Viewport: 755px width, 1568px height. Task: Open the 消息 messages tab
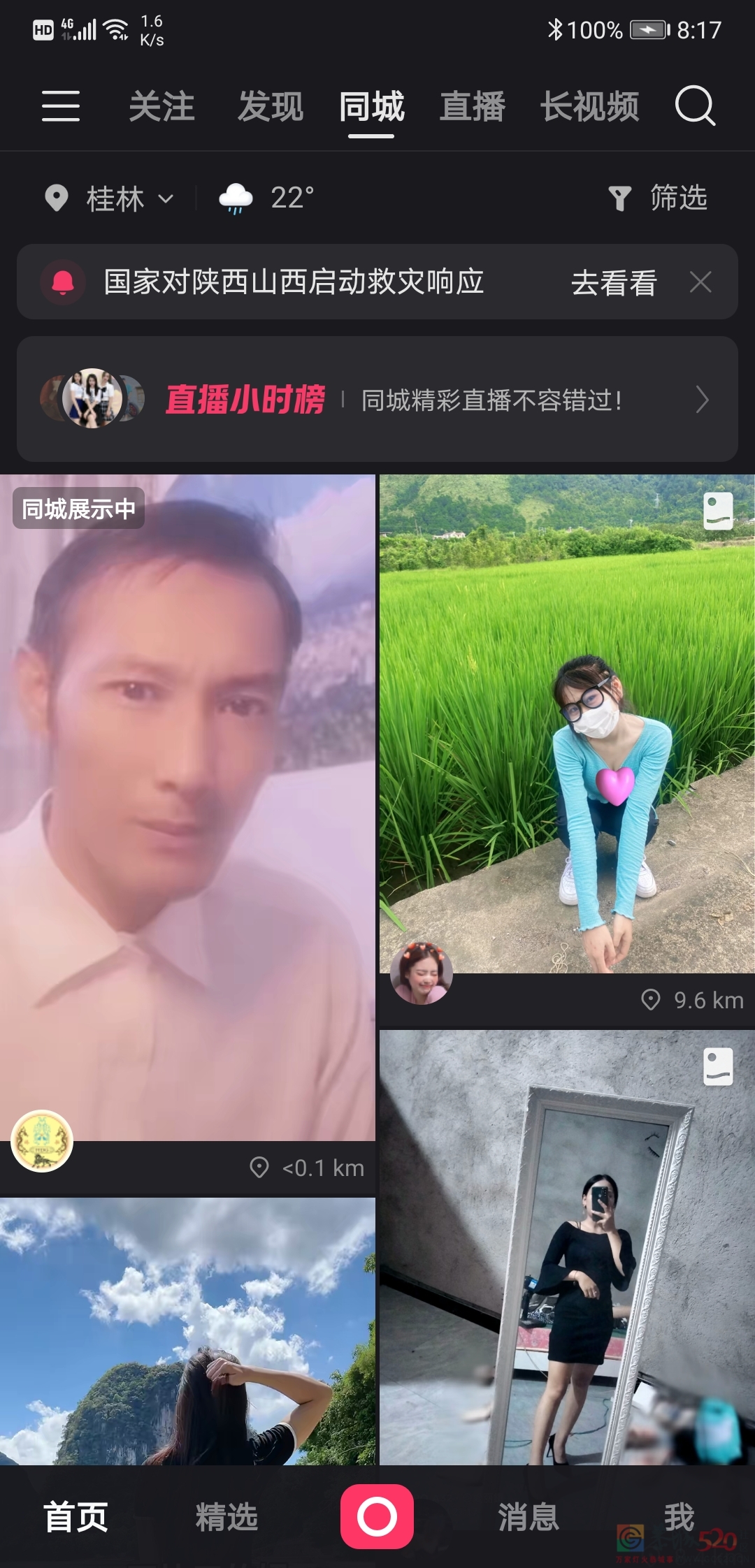[x=528, y=1518]
